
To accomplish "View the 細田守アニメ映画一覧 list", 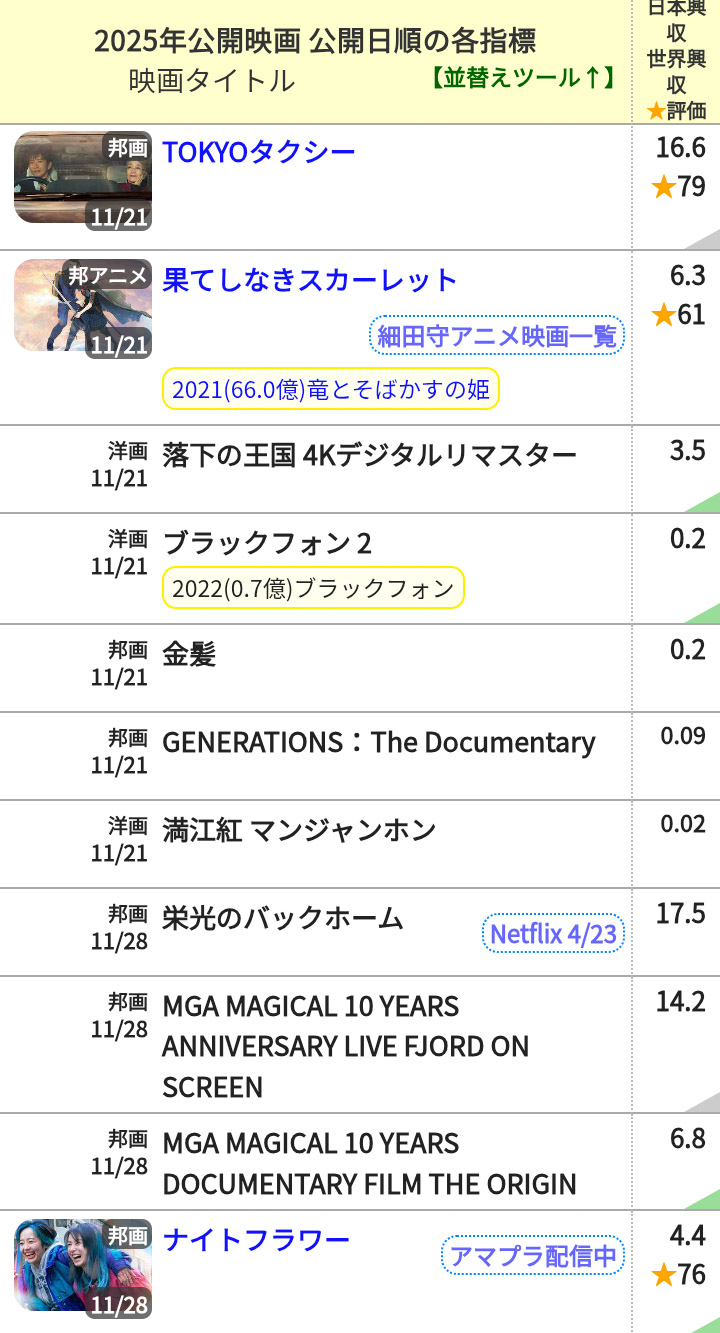I will pyautogui.click(x=497, y=337).
